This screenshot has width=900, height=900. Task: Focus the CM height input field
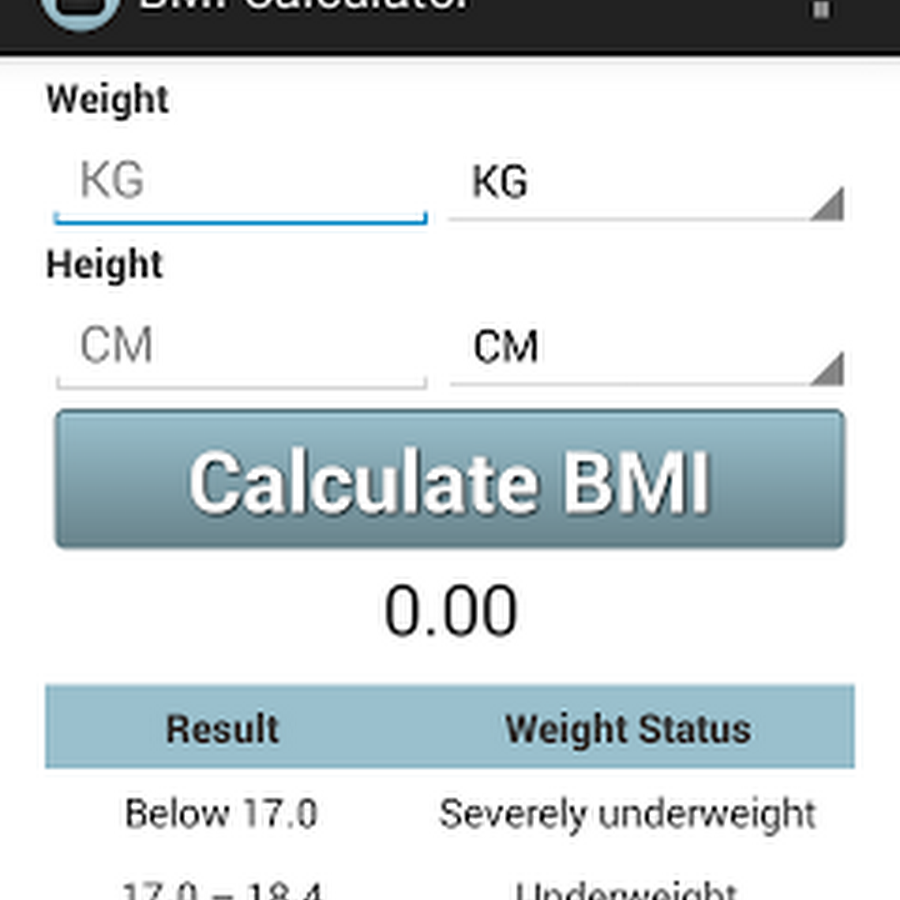coord(240,349)
